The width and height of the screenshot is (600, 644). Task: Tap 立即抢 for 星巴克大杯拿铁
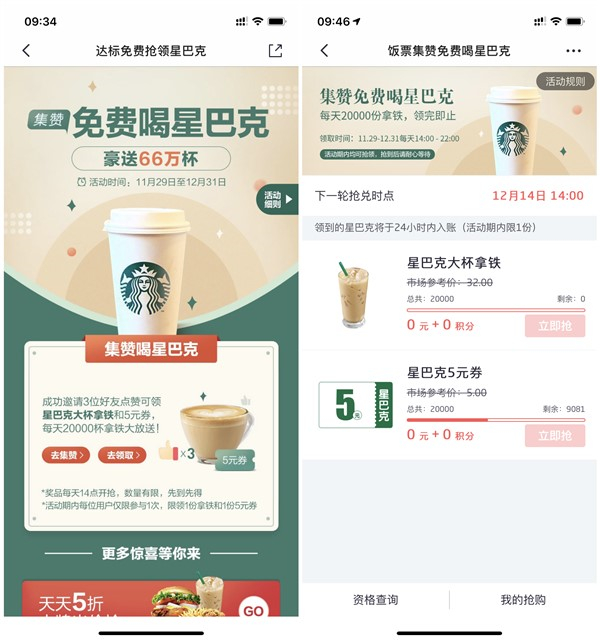point(554,326)
